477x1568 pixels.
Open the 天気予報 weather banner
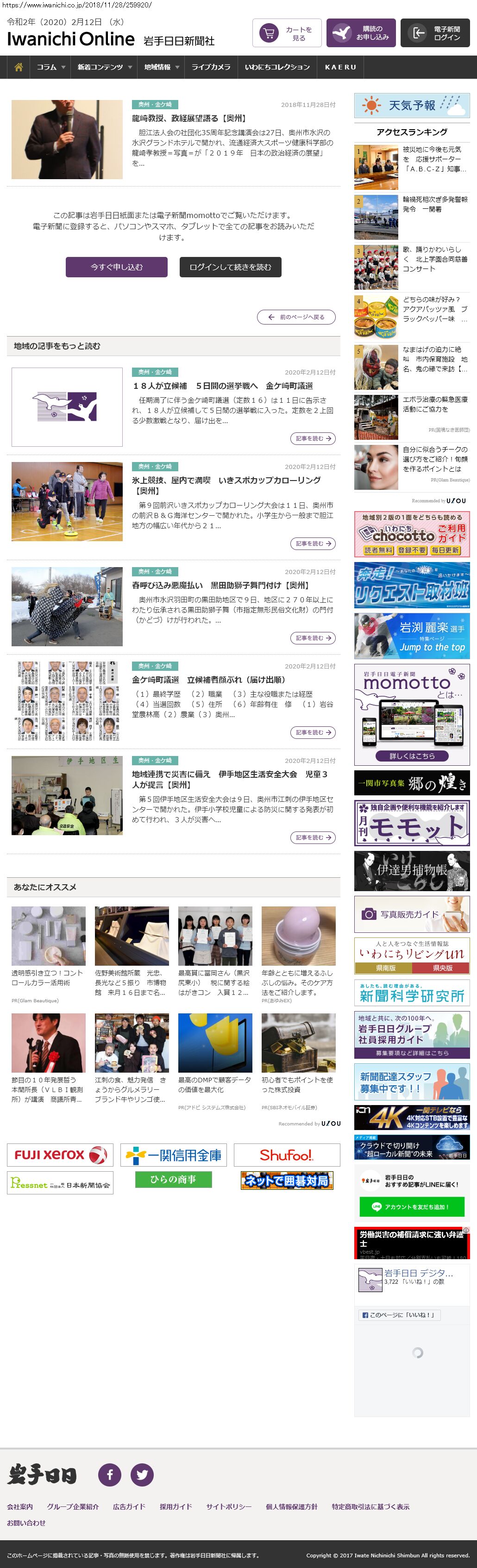pos(412,106)
